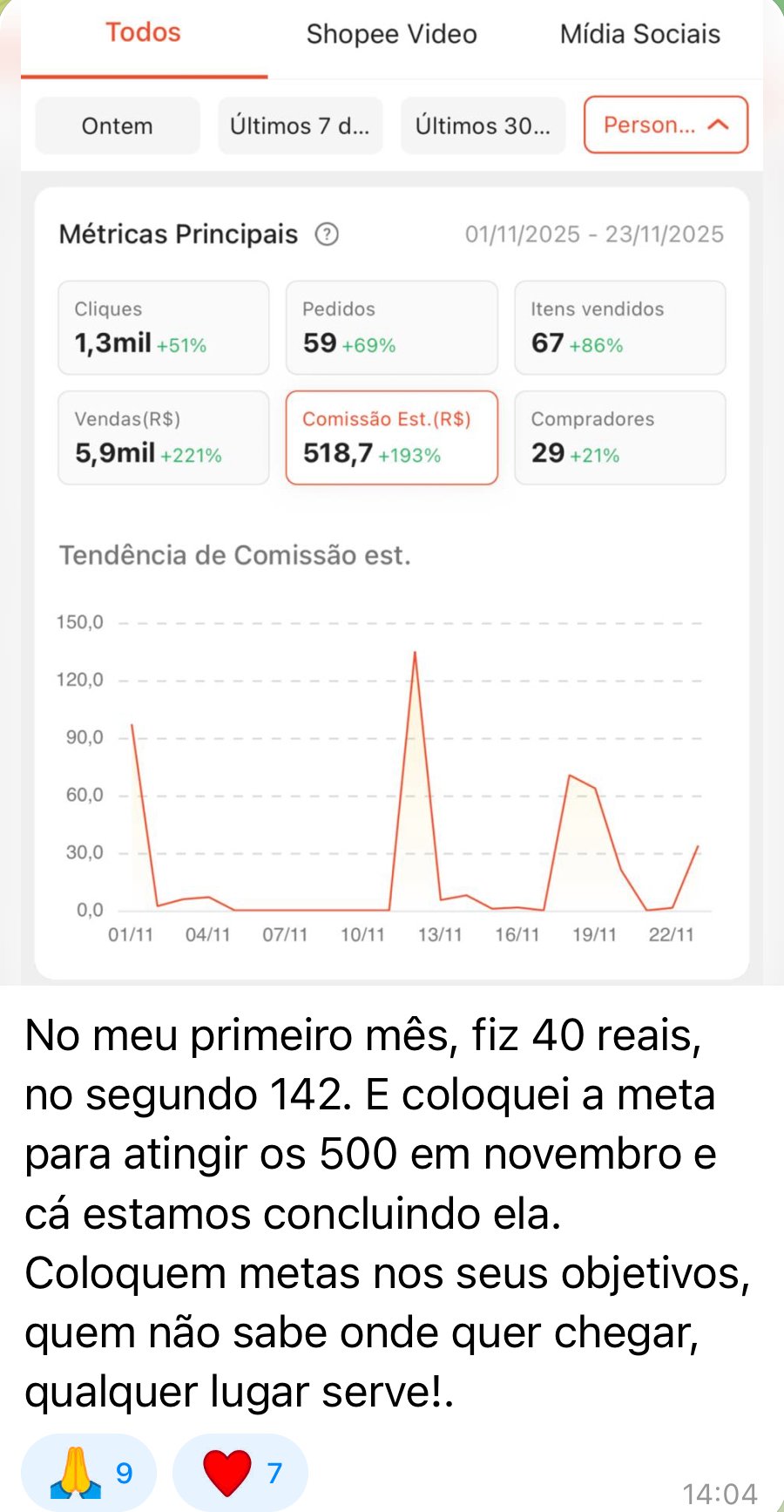
Task: React with the praying hands emoji
Action: coord(88,1473)
